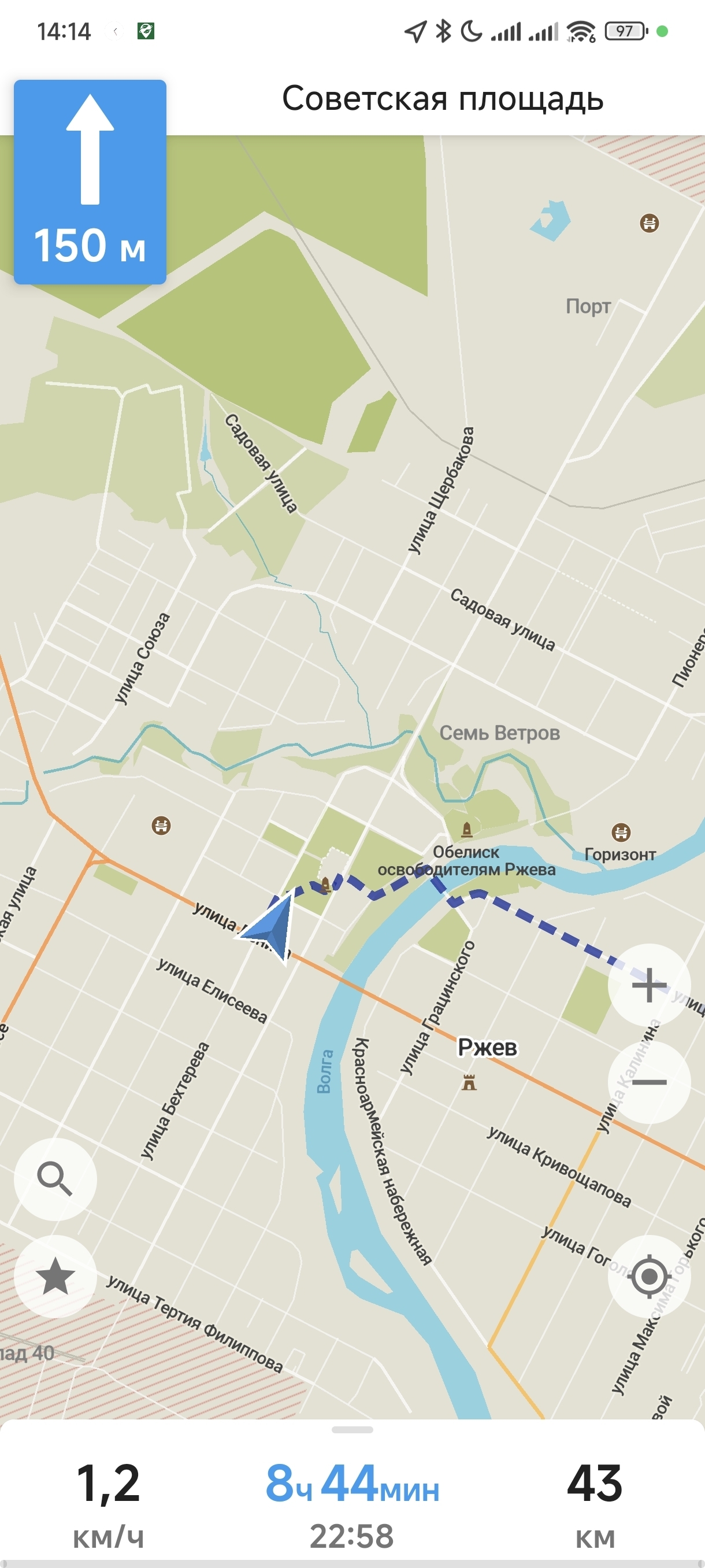
Task: Zoom in on the map
Action: tap(649, 985)
